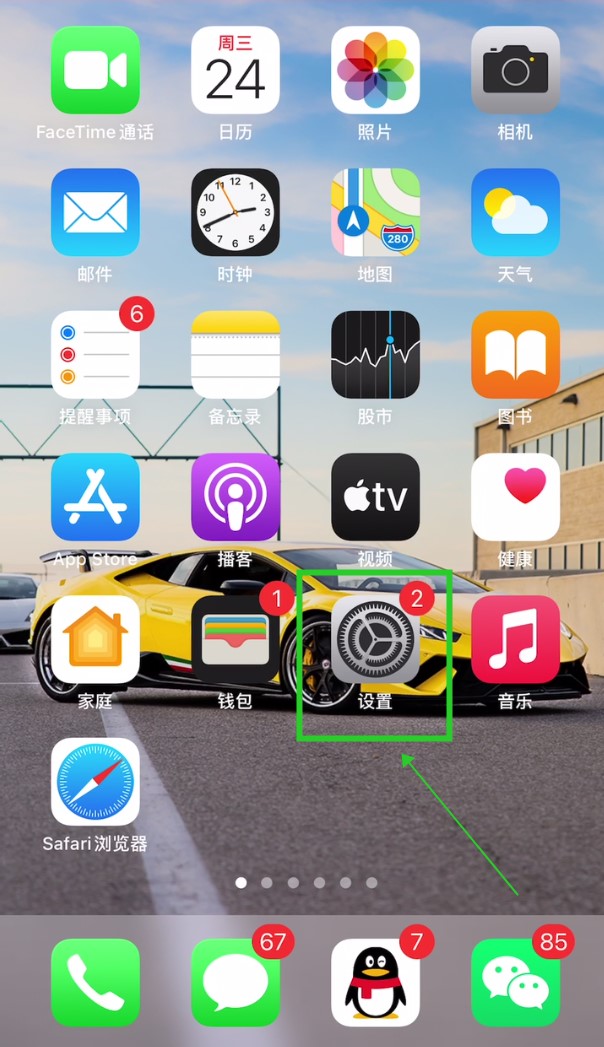The height and width of the screenshot is (1047, 604).
Task: Launch the 音乐 music app
Action: point(515,639)
